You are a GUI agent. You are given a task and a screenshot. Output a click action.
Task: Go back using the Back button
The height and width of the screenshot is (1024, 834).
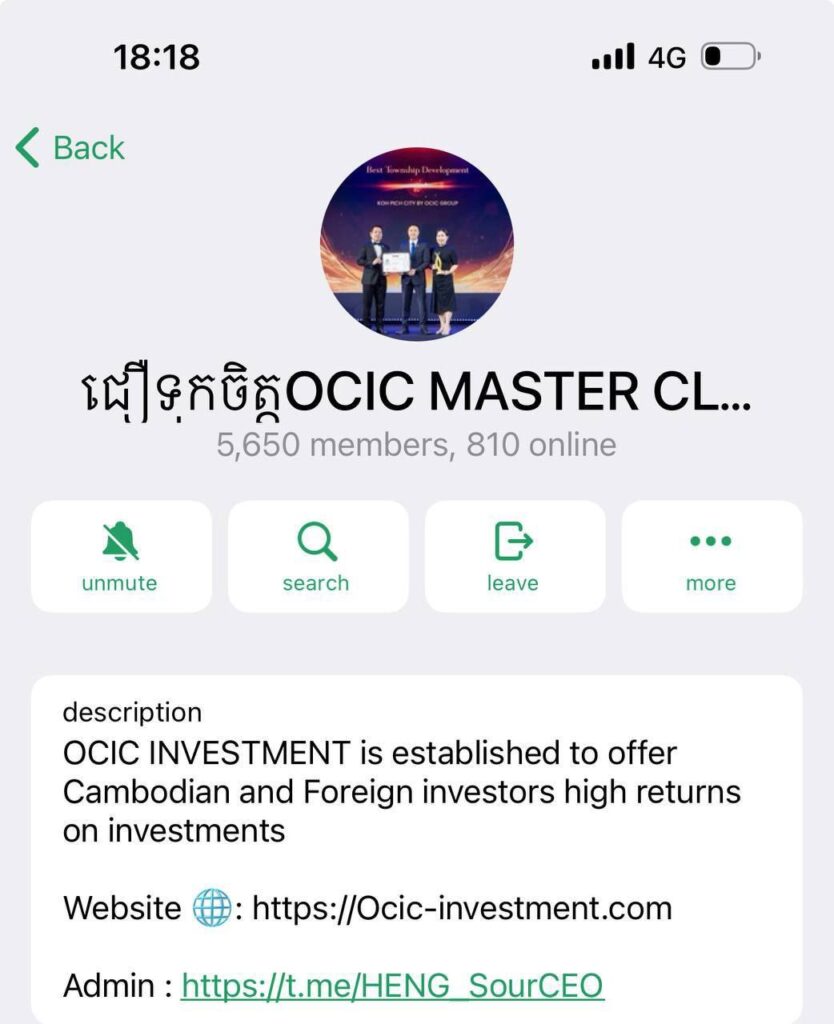pos(70,148)
